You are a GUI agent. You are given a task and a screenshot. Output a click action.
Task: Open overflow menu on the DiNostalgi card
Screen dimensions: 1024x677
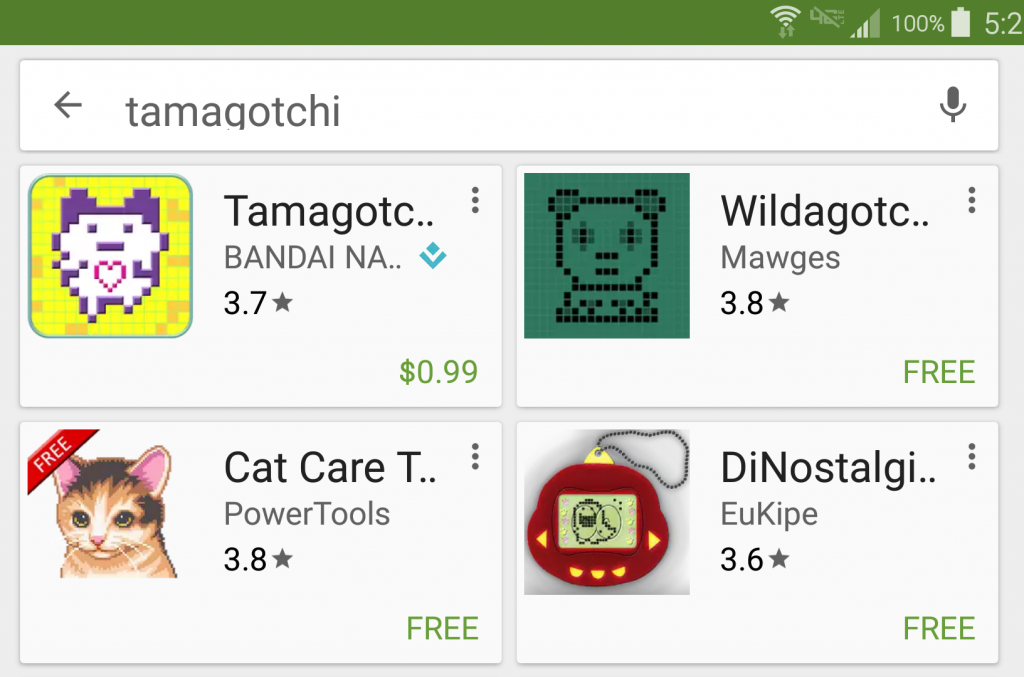(971, 457)
